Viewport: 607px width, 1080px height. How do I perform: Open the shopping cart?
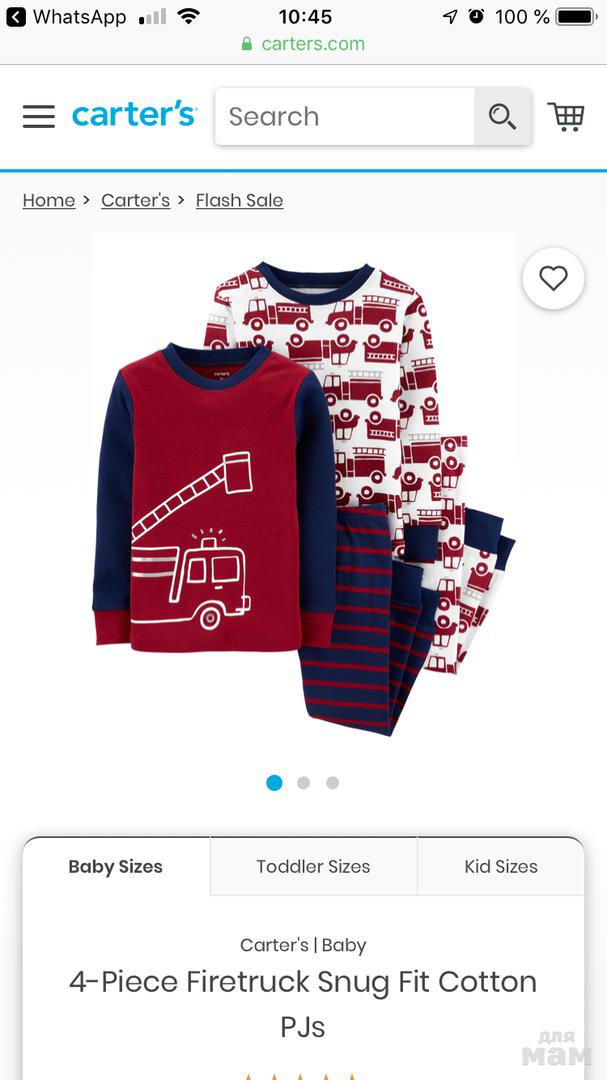(566, 116)
